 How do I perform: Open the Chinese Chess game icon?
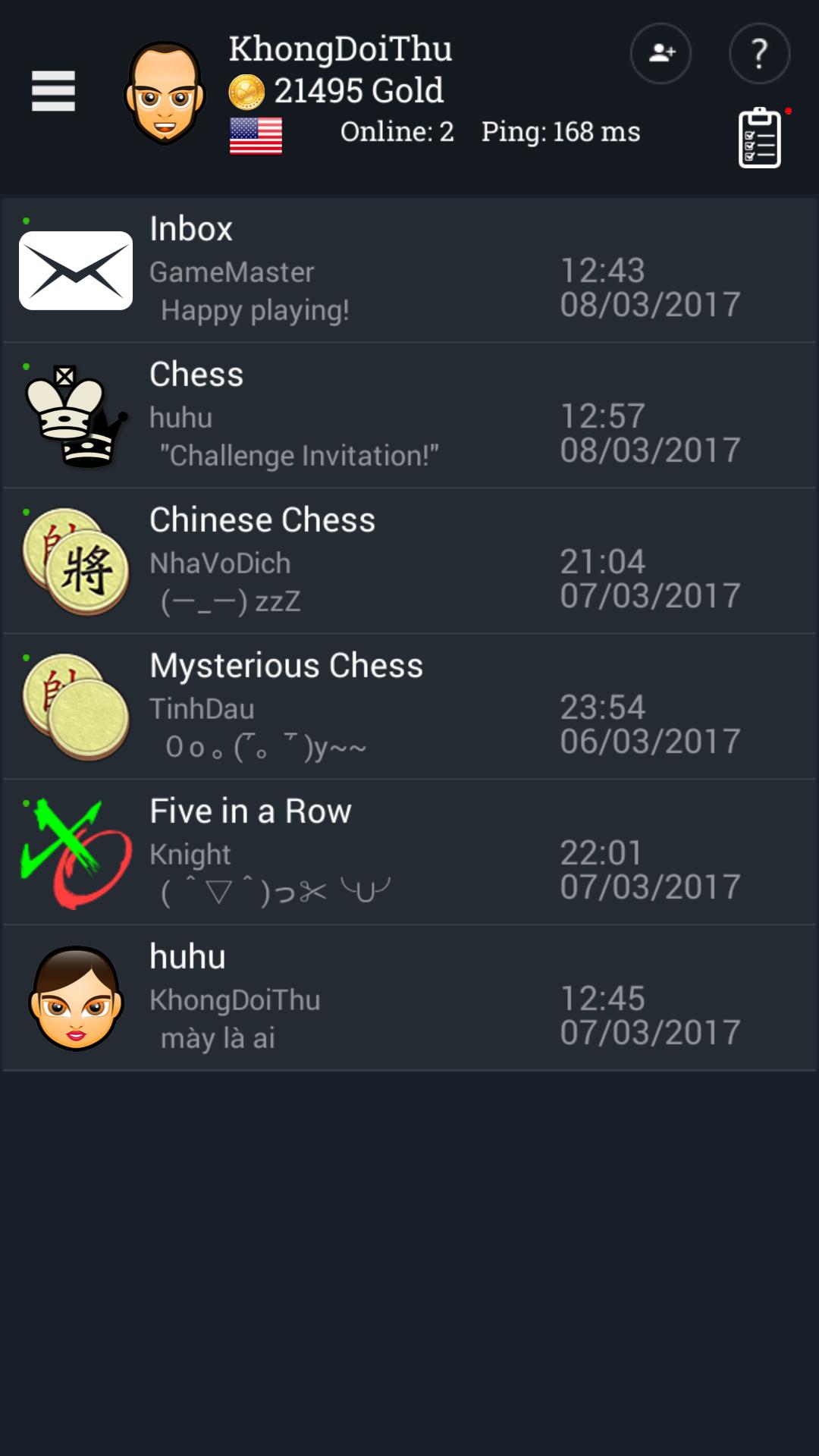tap(76, 561)
